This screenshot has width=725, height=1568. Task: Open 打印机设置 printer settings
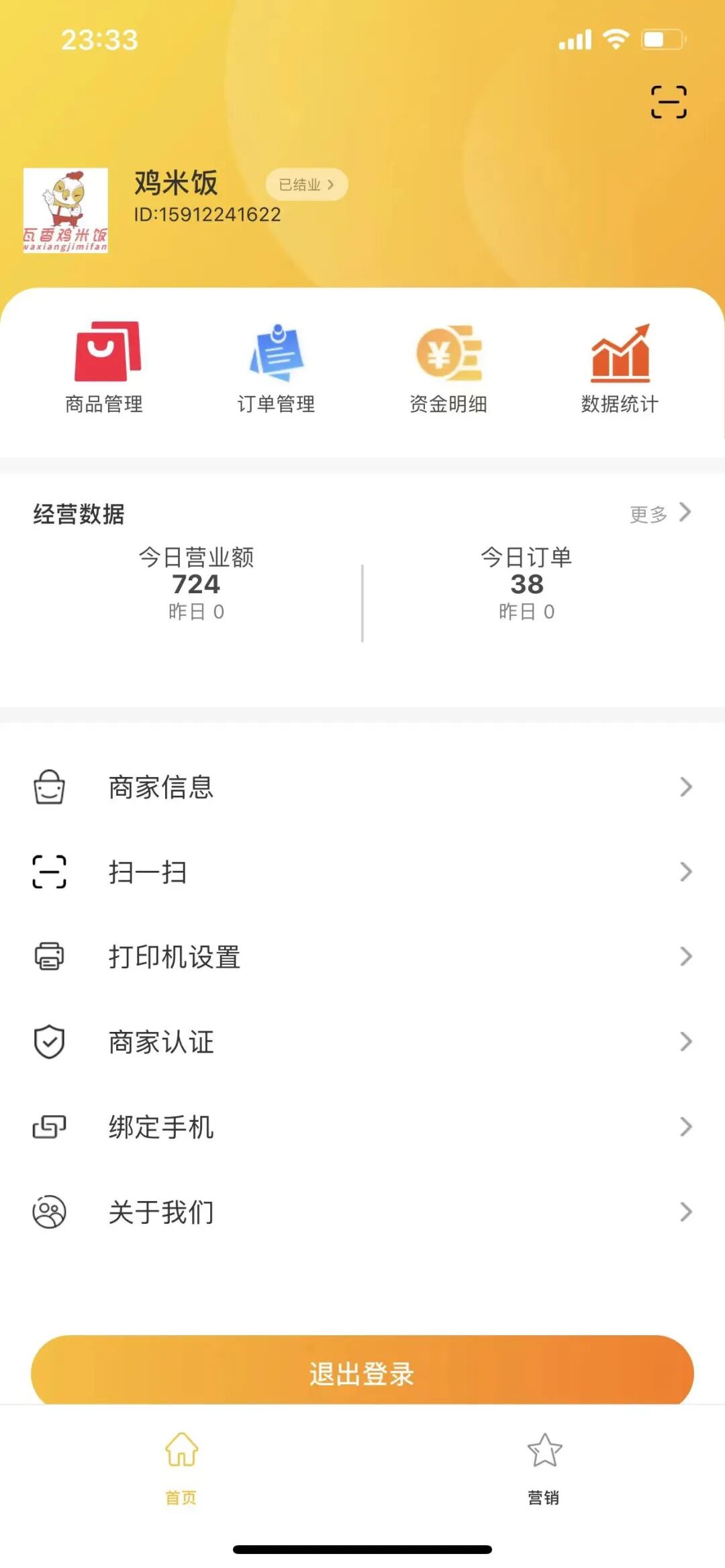coord(362,957)
